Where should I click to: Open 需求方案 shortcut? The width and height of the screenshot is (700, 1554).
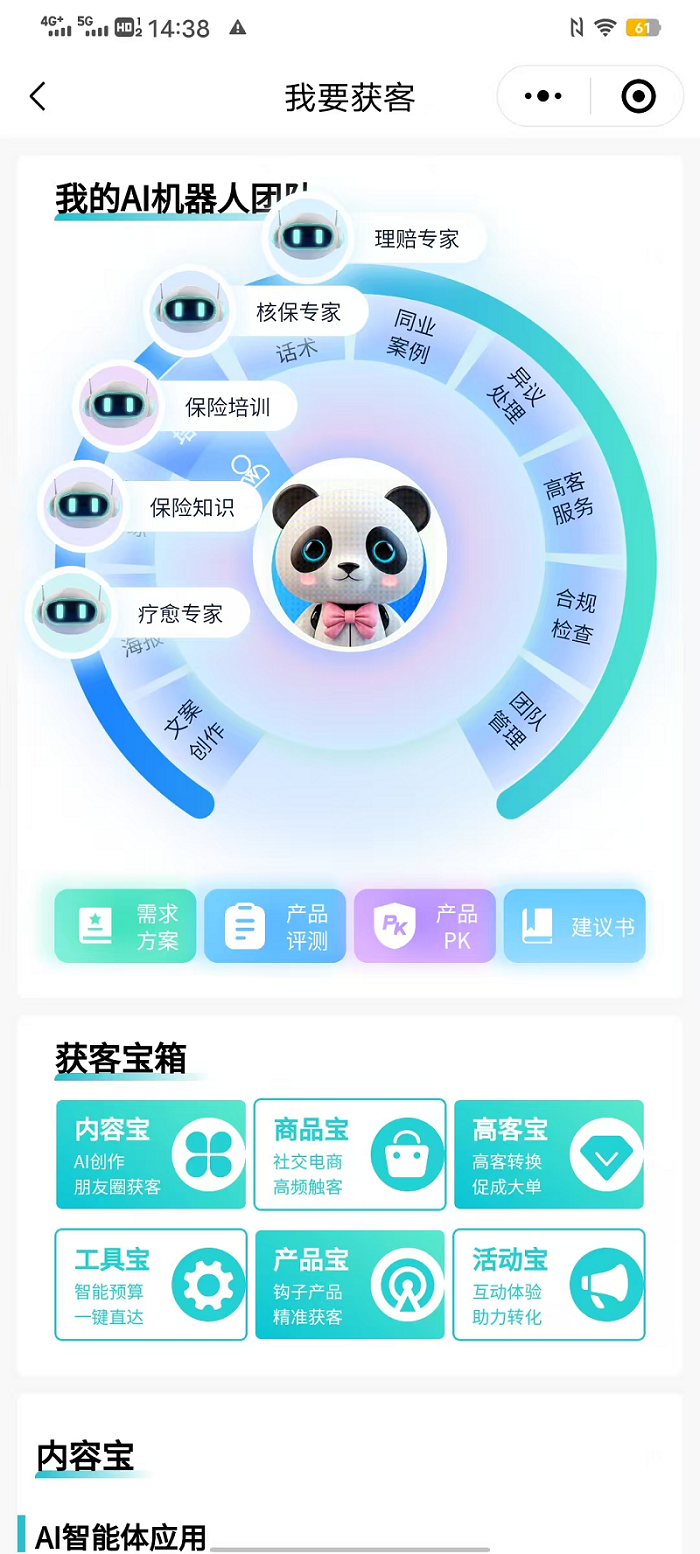tap(125, 926)
